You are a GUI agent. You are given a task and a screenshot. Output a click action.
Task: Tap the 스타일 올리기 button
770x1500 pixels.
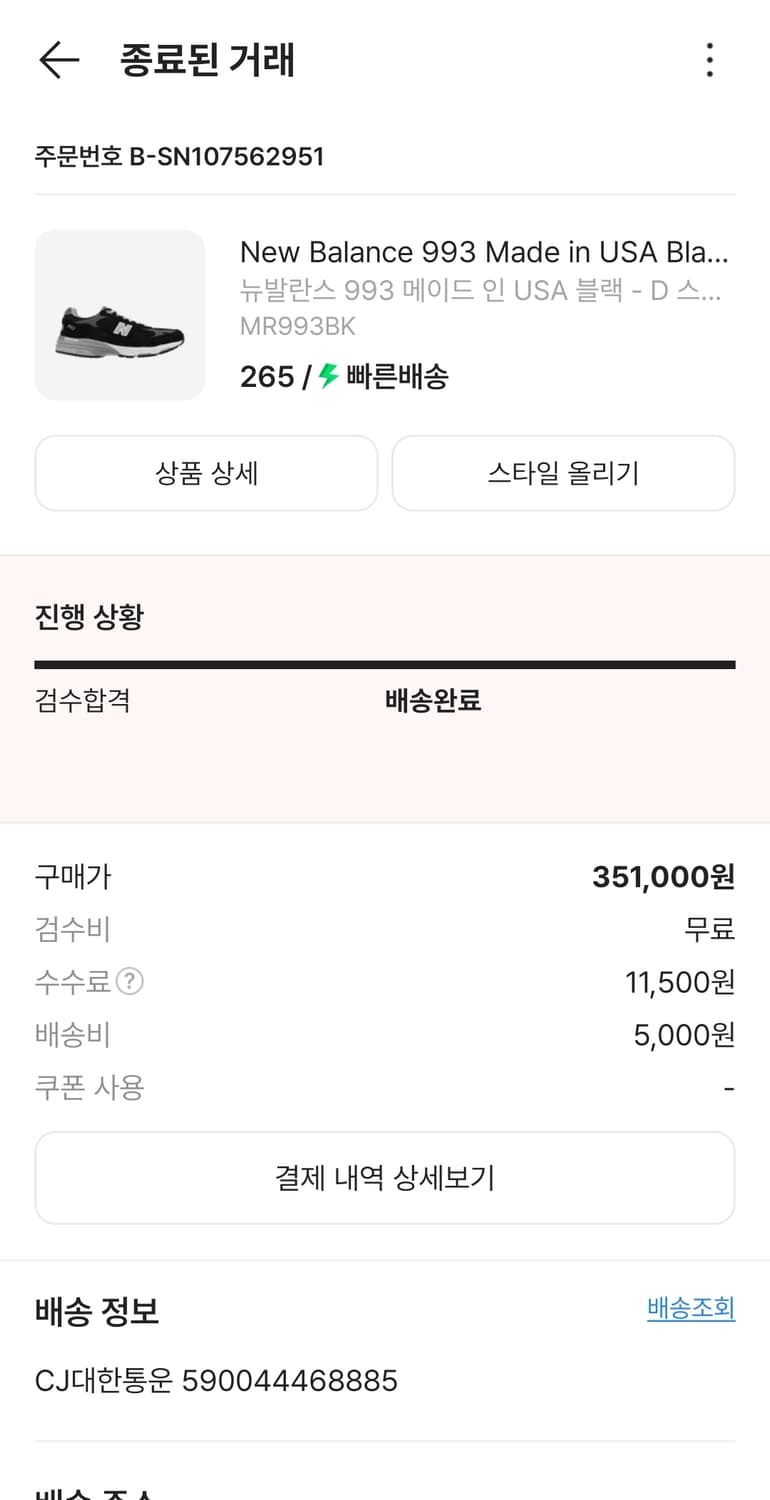pos(562,473)
